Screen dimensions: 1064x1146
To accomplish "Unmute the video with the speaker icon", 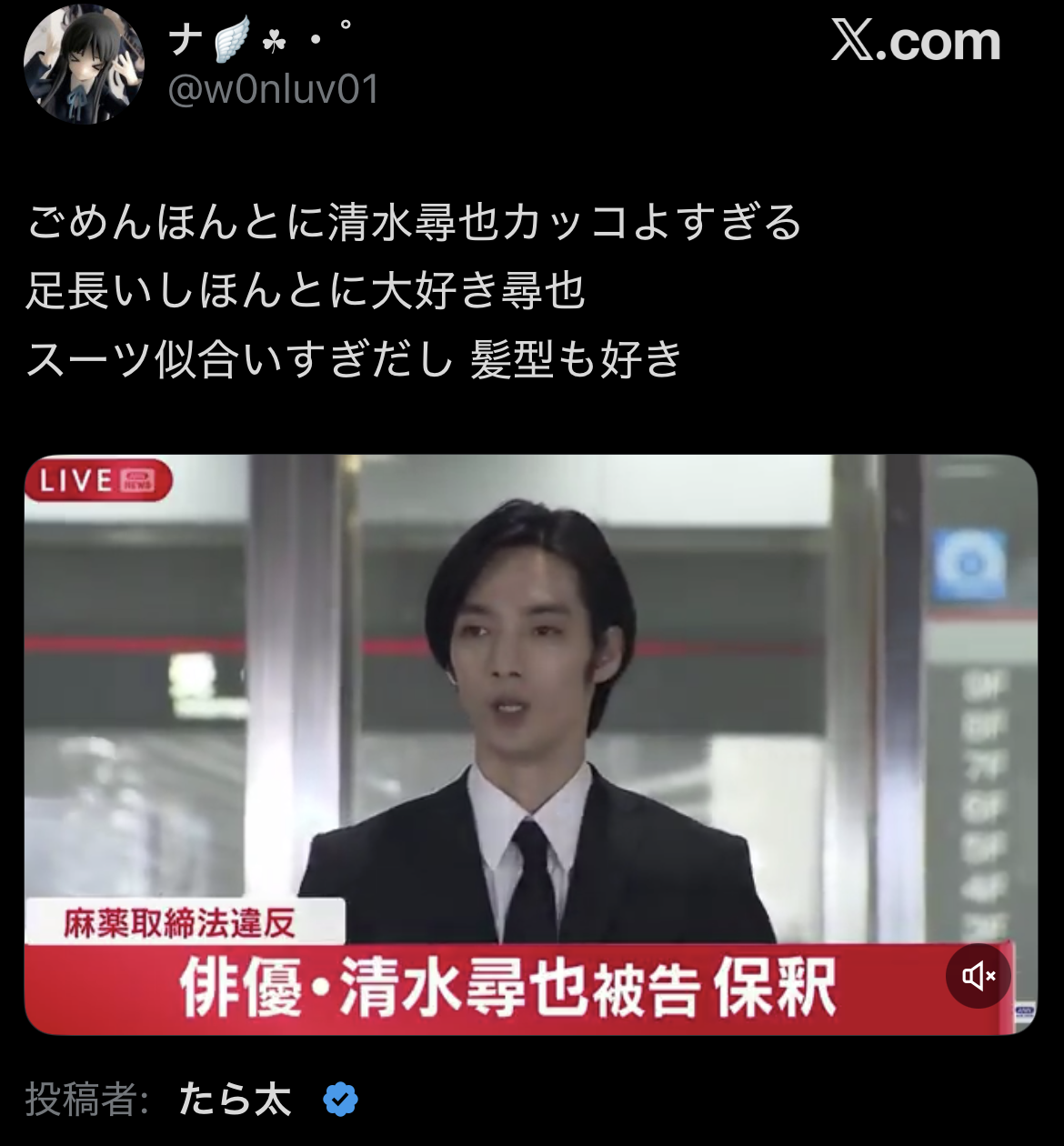I will pos(979,976).
